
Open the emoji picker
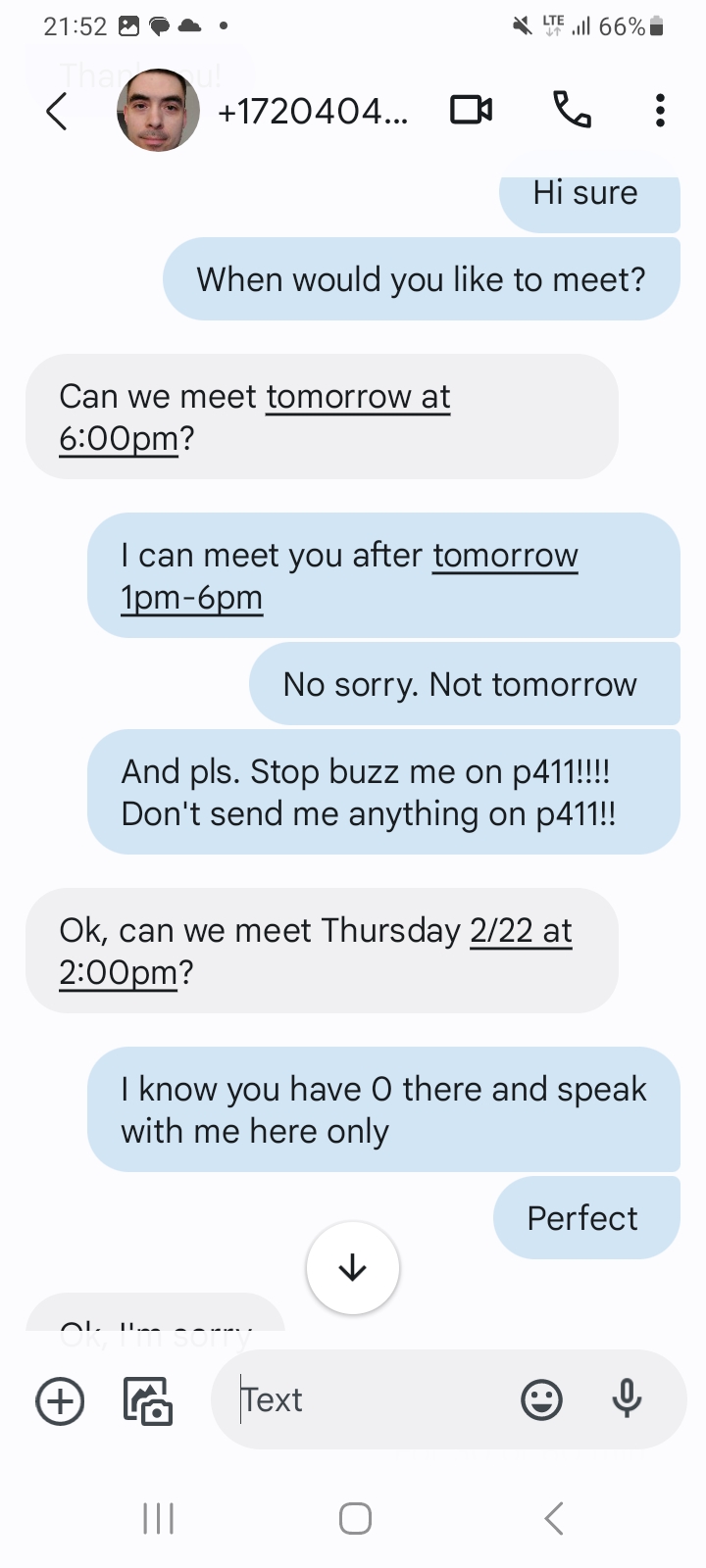click(541, 1399)
